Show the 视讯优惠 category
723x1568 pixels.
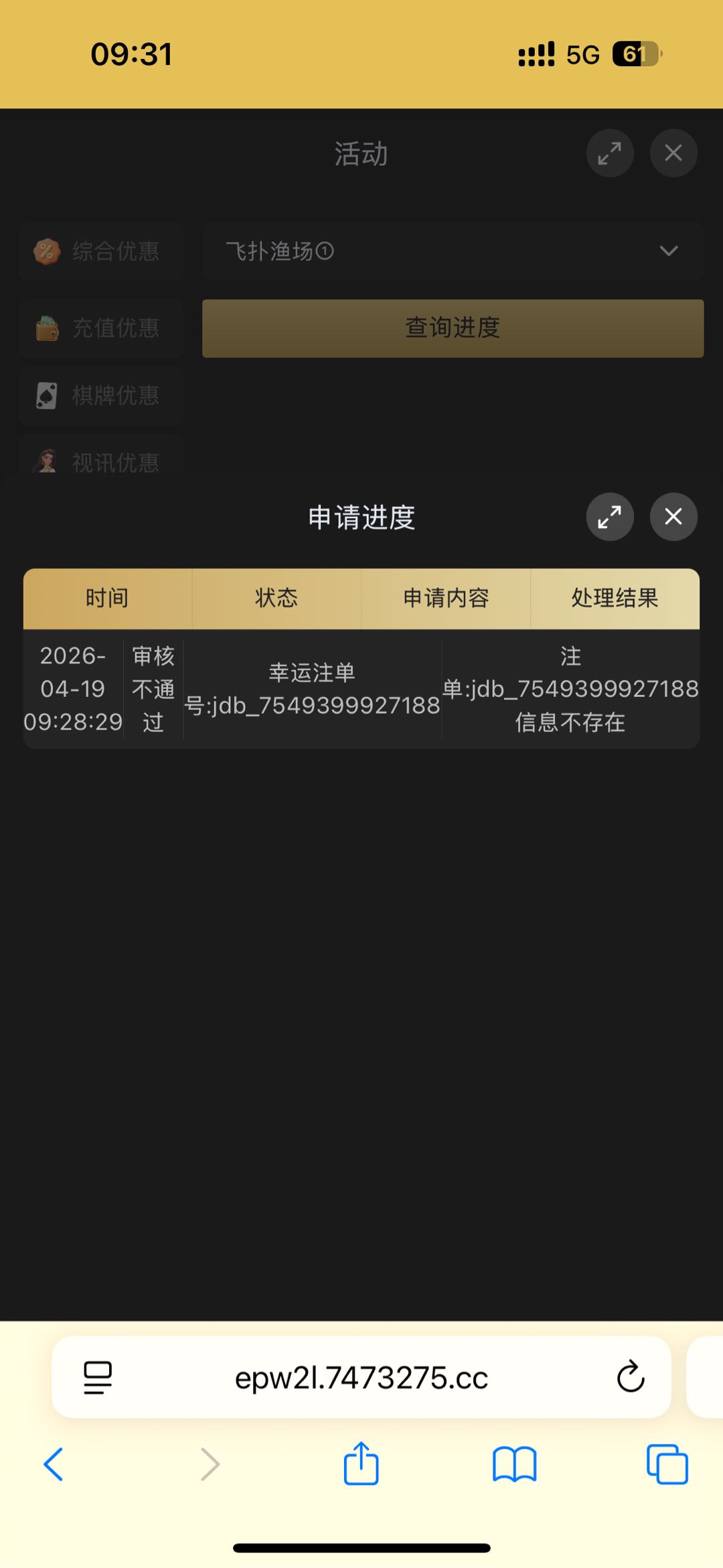coord(101,461)
